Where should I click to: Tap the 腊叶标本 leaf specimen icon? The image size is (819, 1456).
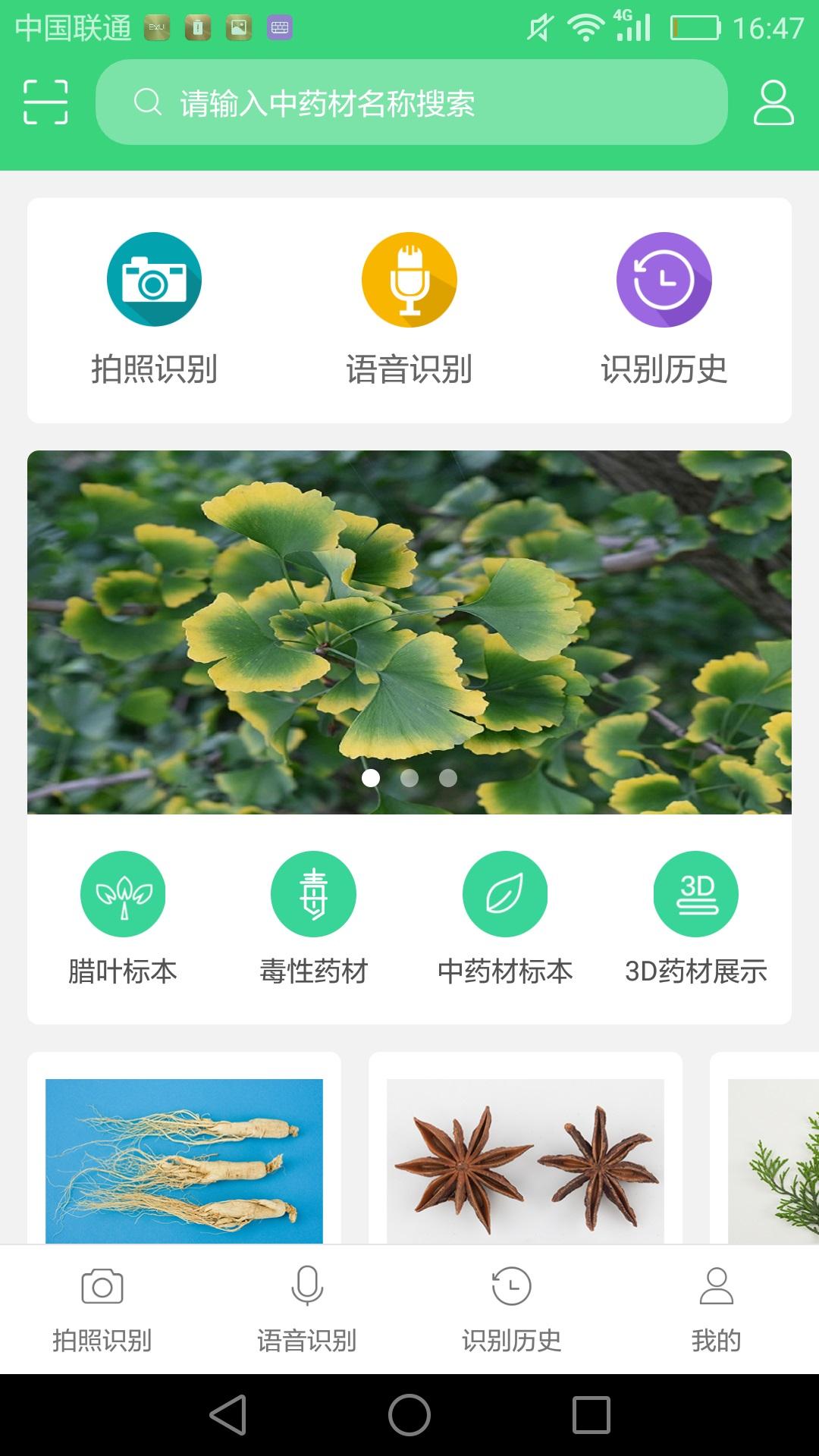tap(124, 893)
